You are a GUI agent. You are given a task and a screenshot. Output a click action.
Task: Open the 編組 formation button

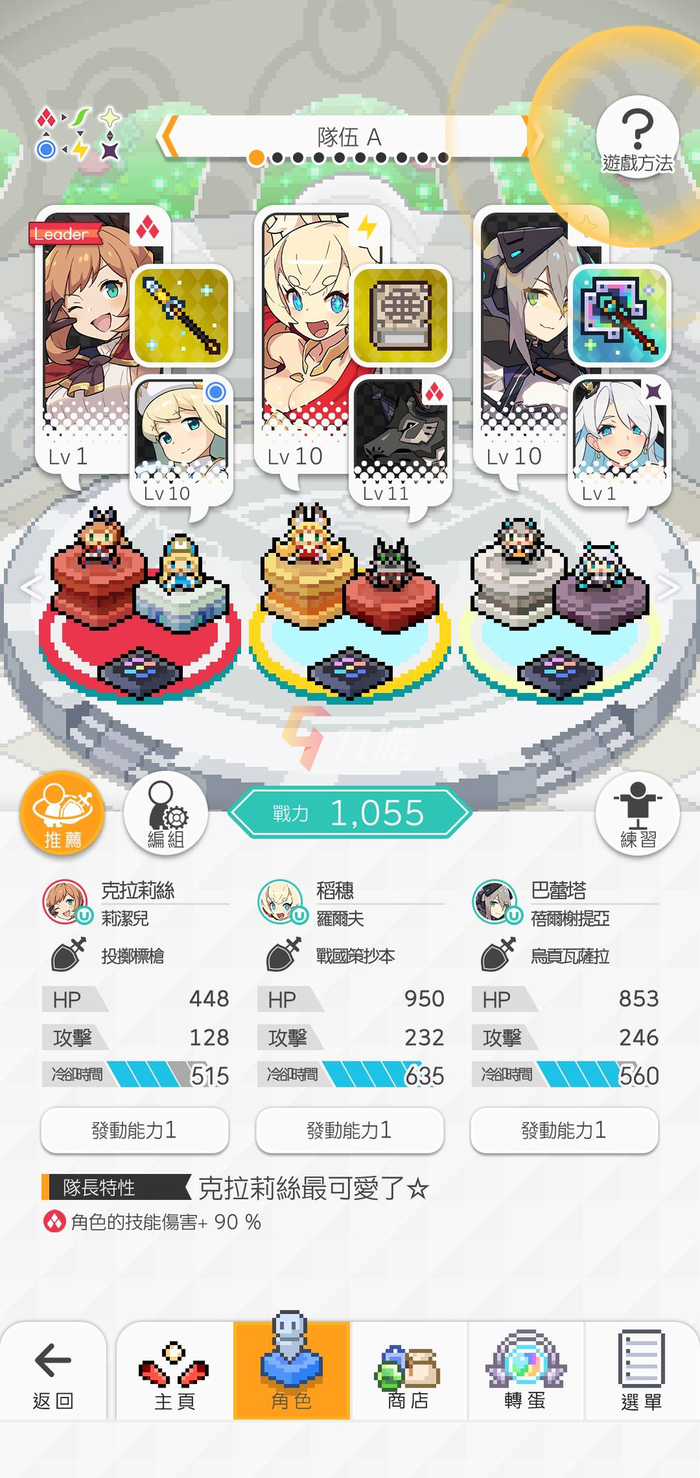165,814
